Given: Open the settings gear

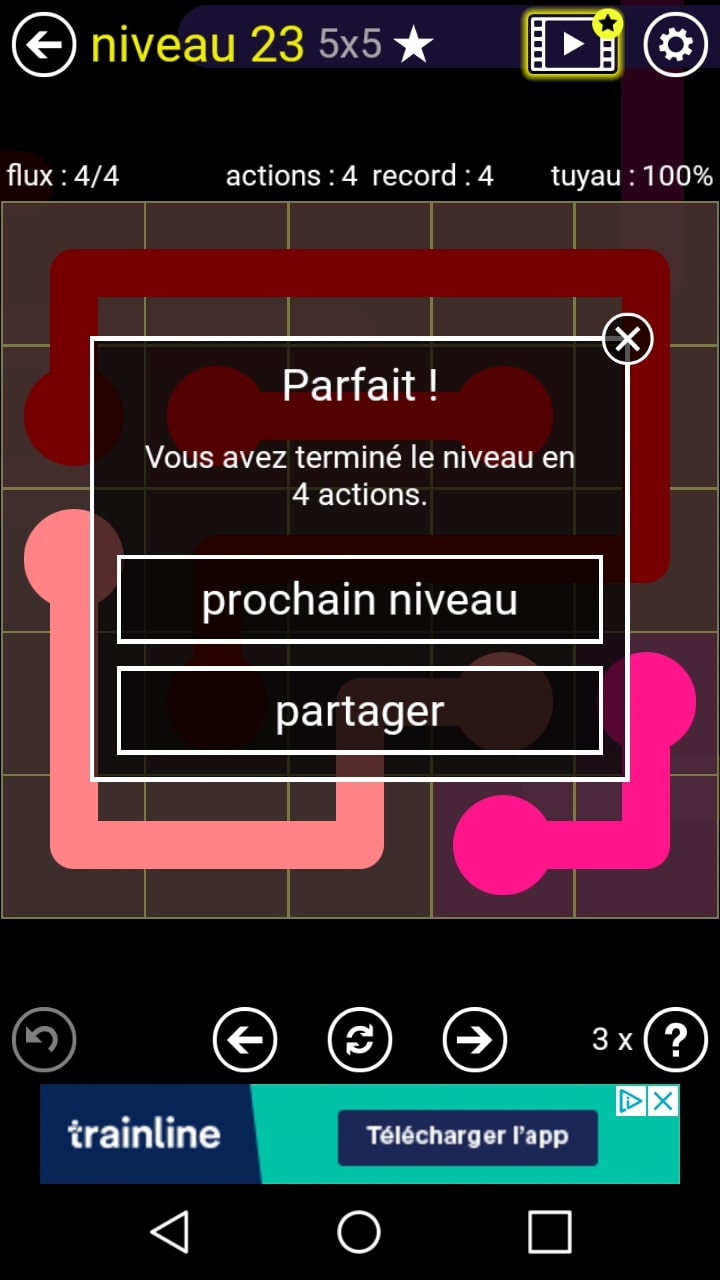Looking at the screenshot, I should (x=675, y=44).
